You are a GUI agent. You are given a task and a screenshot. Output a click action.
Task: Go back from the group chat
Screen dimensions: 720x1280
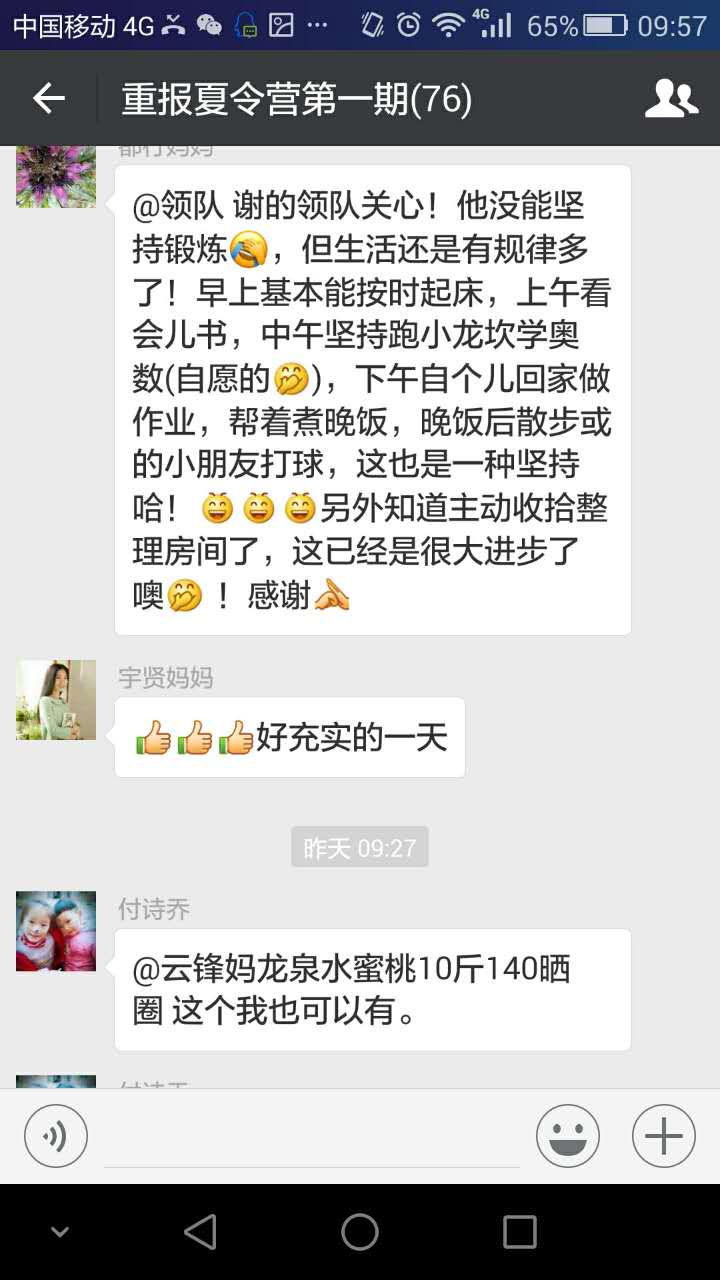pyautogui.click(x=48, y=98)
